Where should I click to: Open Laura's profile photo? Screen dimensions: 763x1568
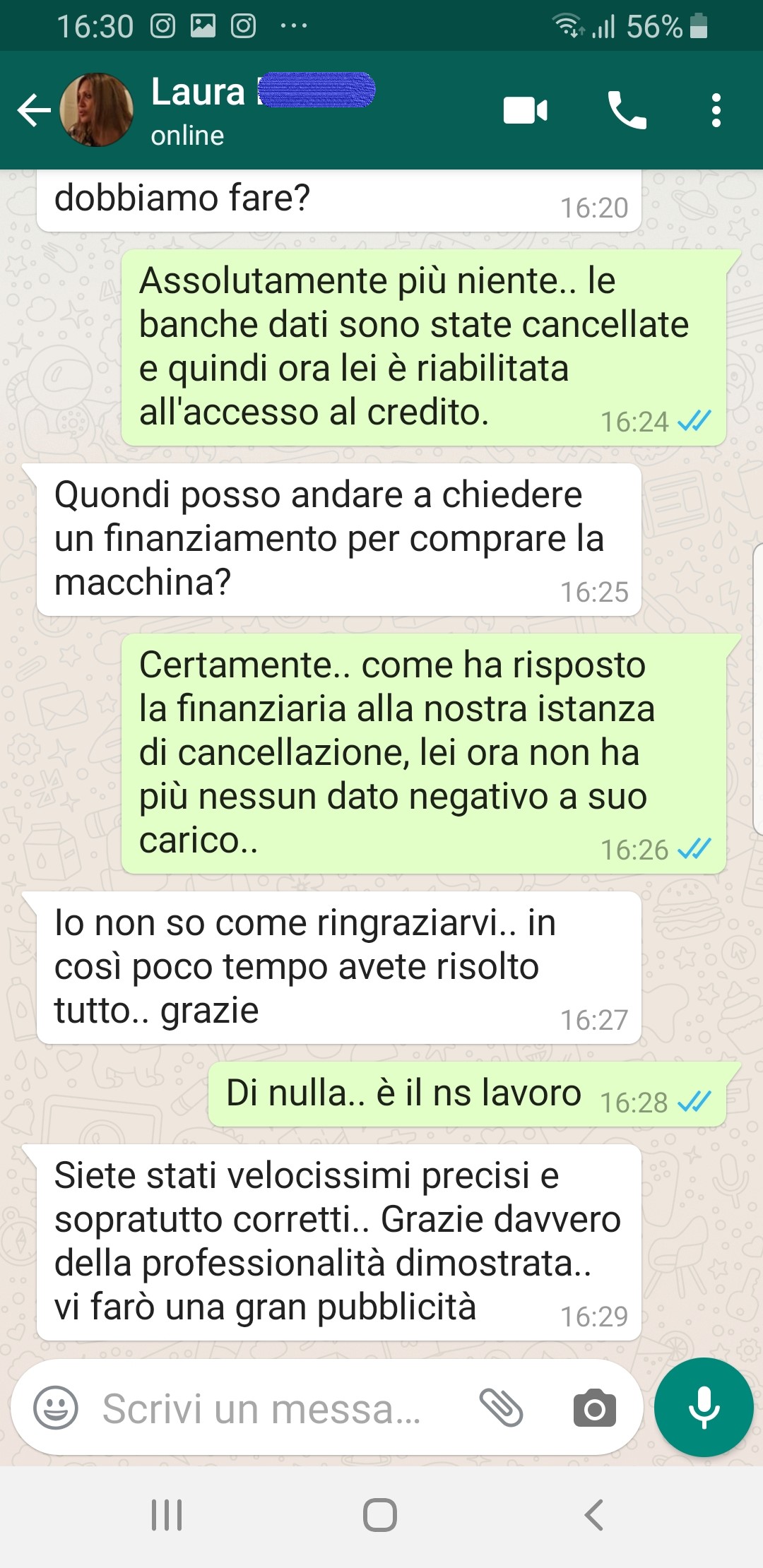(97, 110)
